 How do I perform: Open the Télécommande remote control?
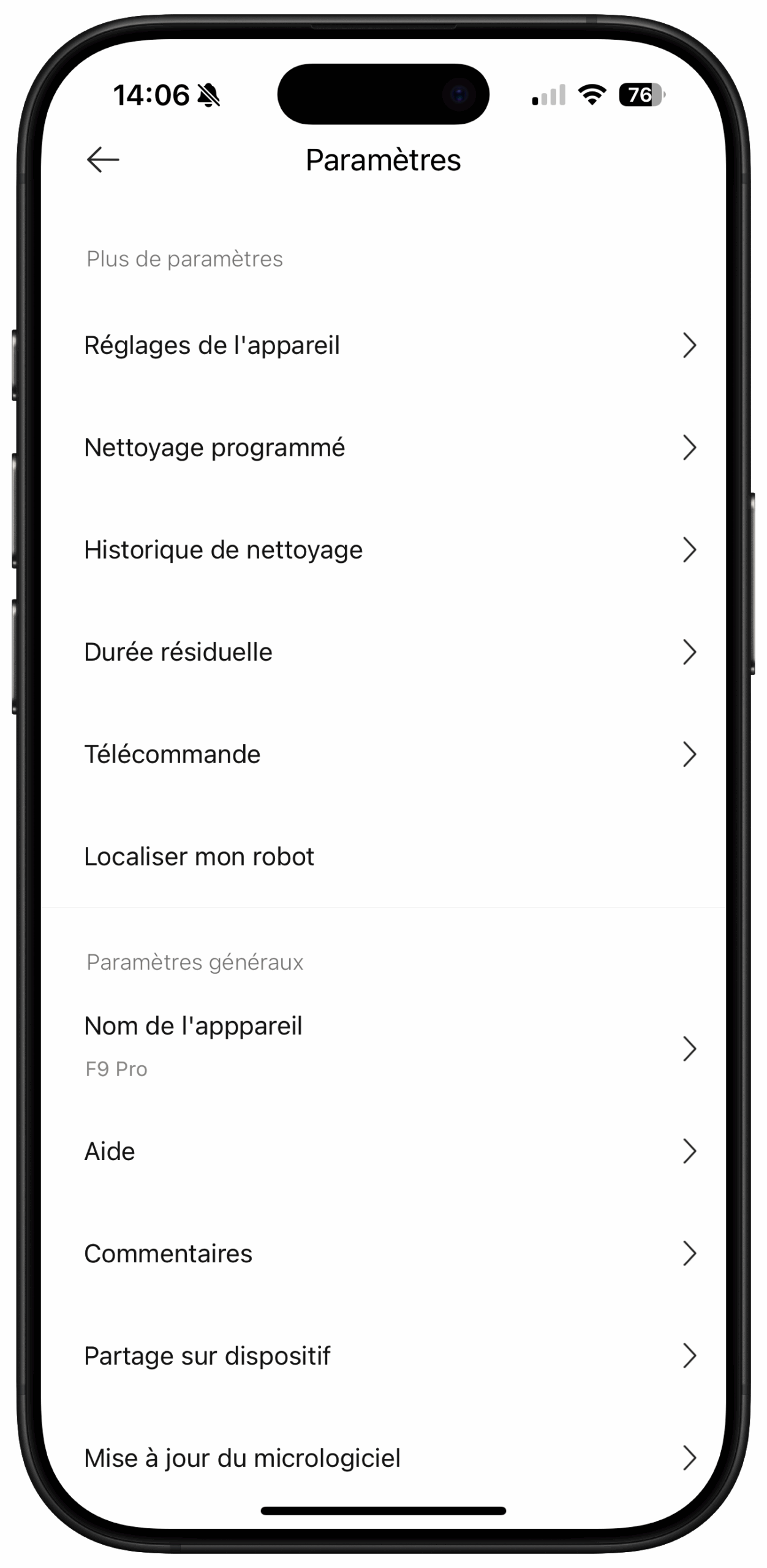tap(383, 755)
